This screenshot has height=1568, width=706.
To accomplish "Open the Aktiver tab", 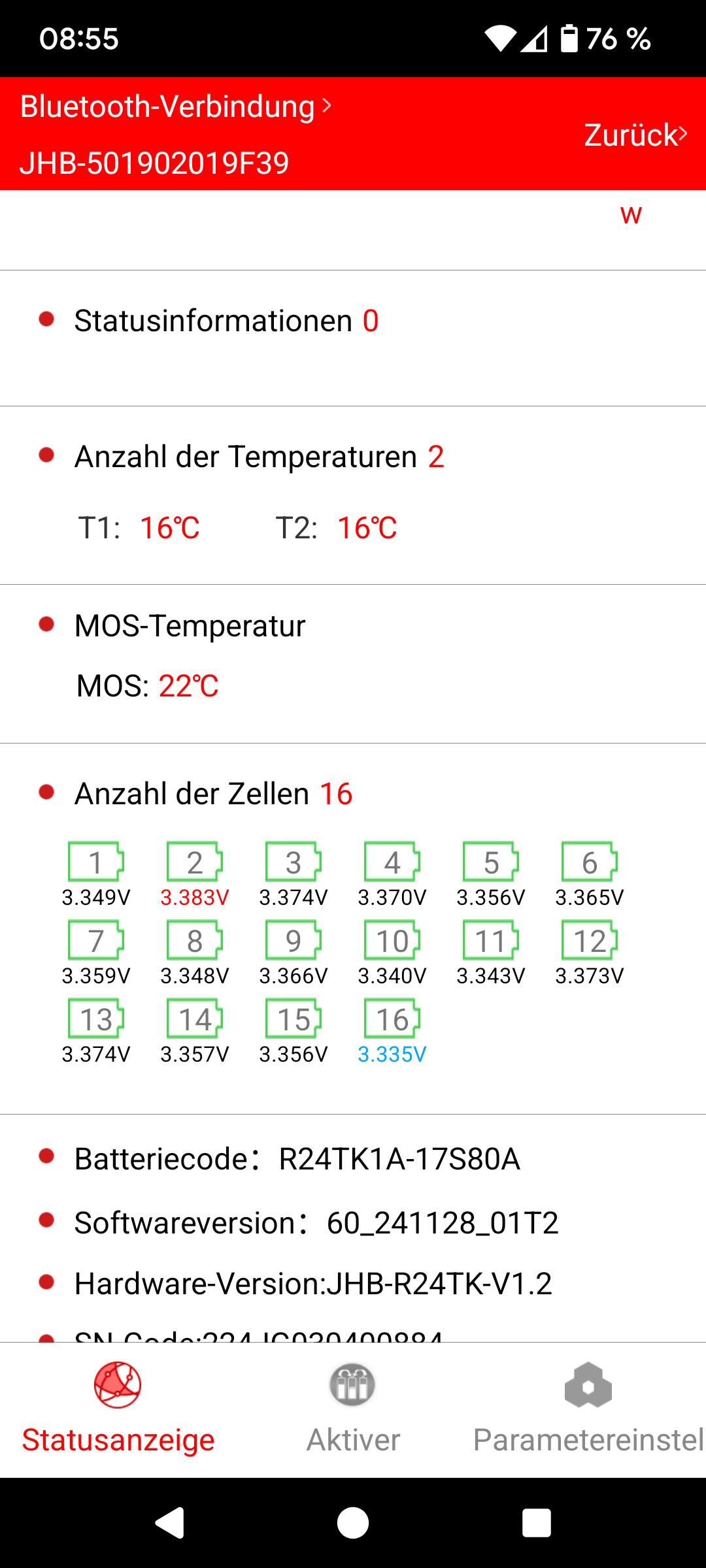I will [353, 1408].
